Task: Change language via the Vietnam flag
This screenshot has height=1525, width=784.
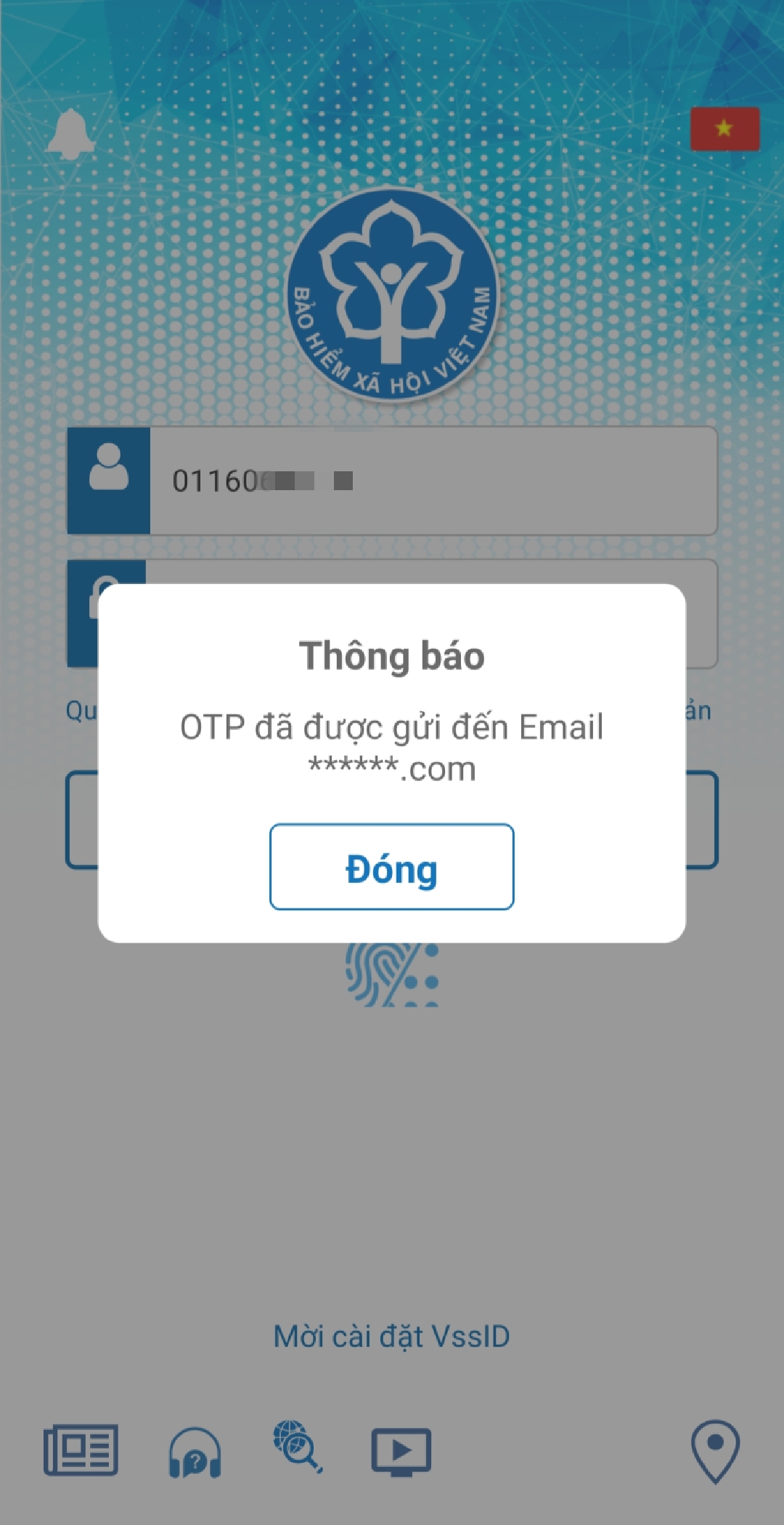Action: tap(724, 129)
